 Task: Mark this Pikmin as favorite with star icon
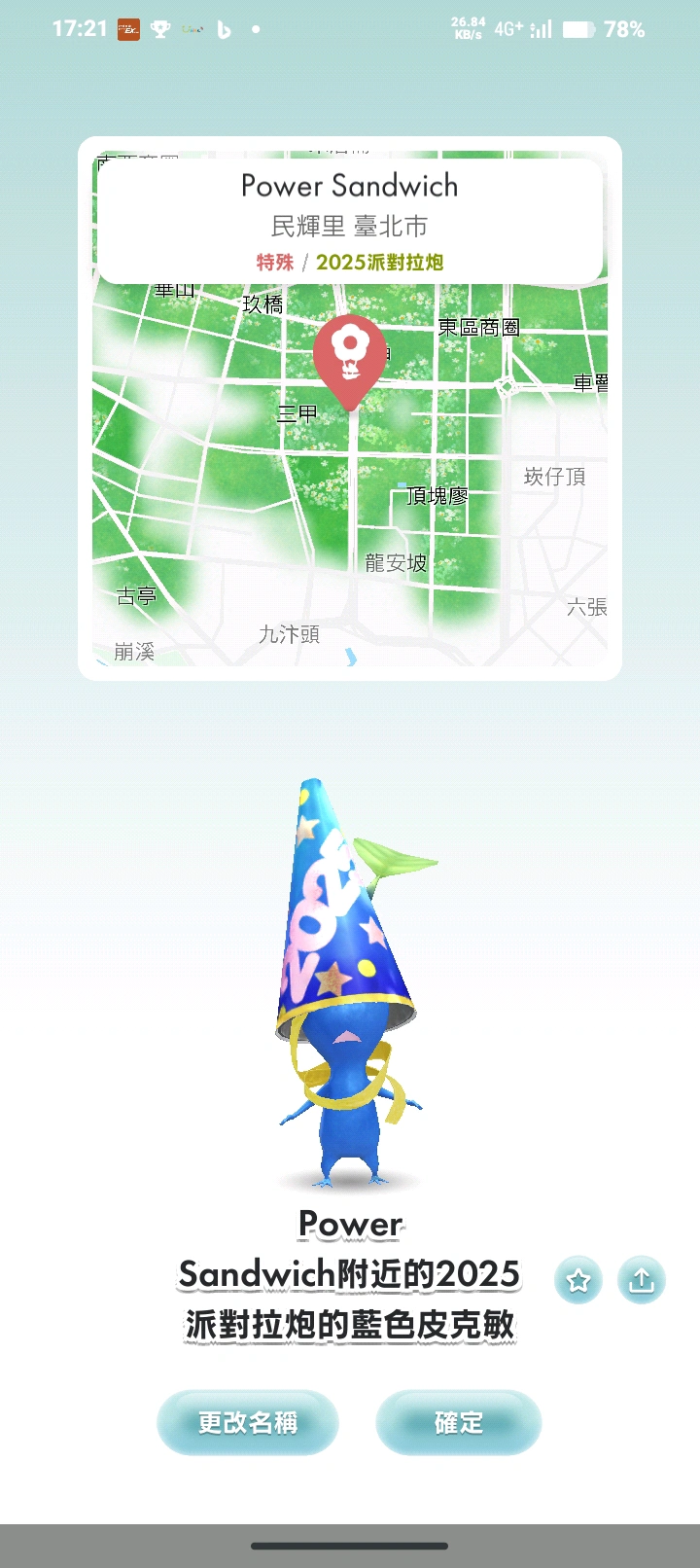(x=578, y=1280)
